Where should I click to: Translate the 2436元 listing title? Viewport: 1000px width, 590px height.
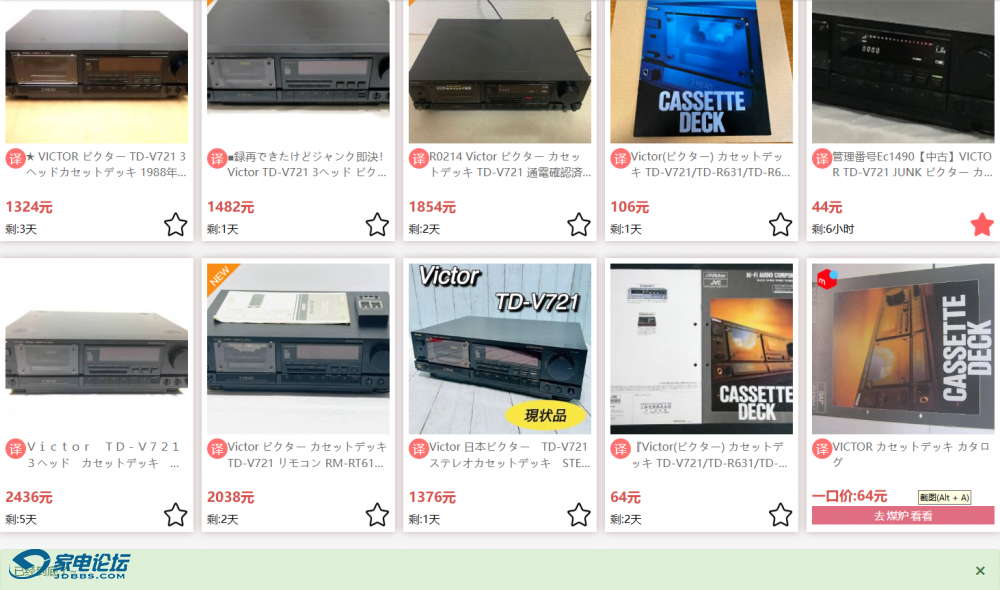(x=15, y=449)
